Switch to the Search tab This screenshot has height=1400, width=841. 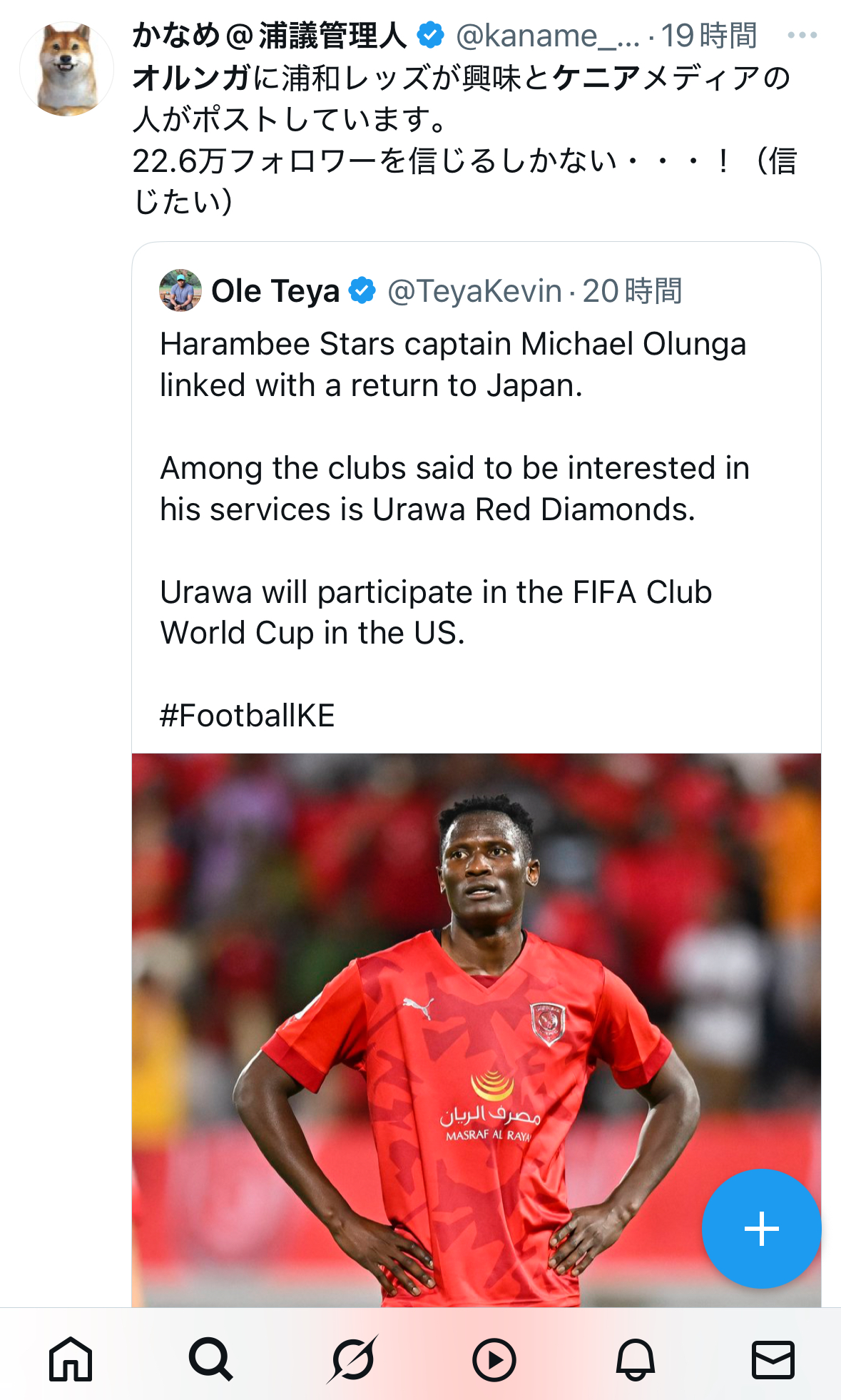210,1359
